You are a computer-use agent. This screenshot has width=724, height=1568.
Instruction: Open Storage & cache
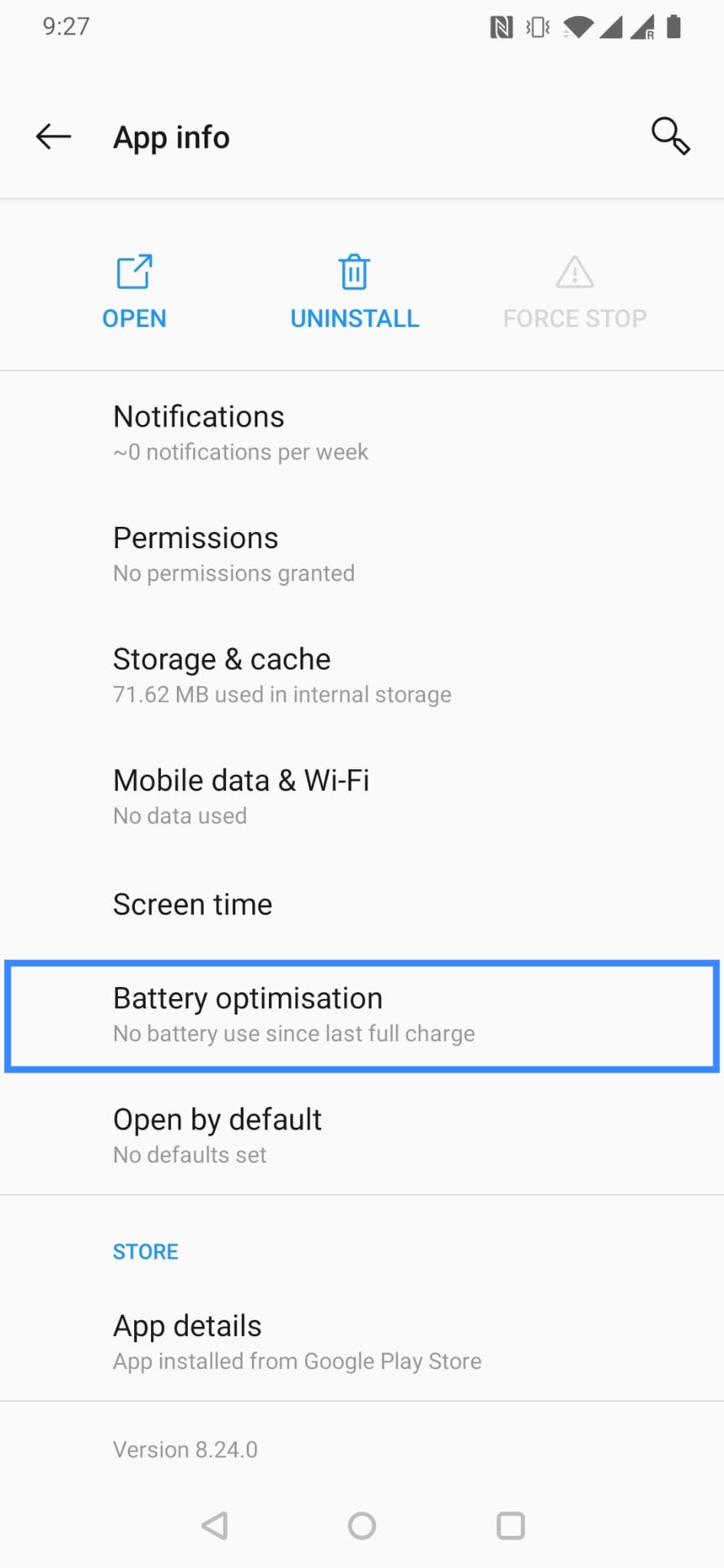pos(362,675)
